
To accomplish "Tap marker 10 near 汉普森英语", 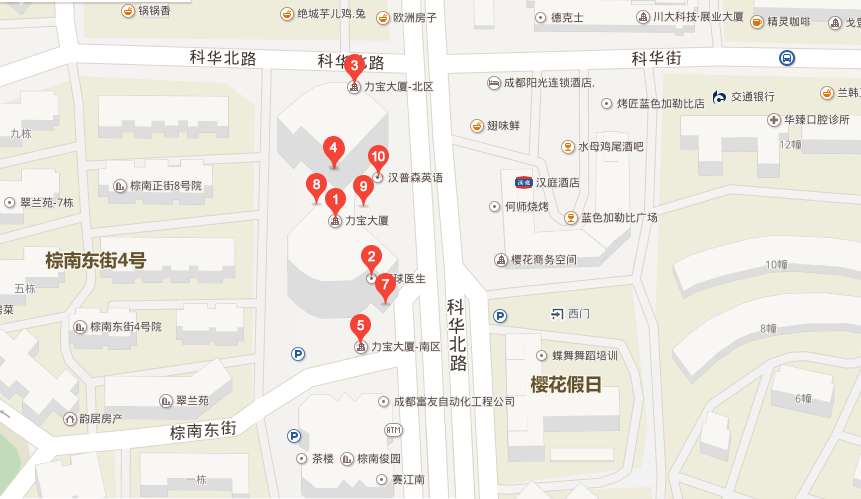I will (x=377, y=156).
